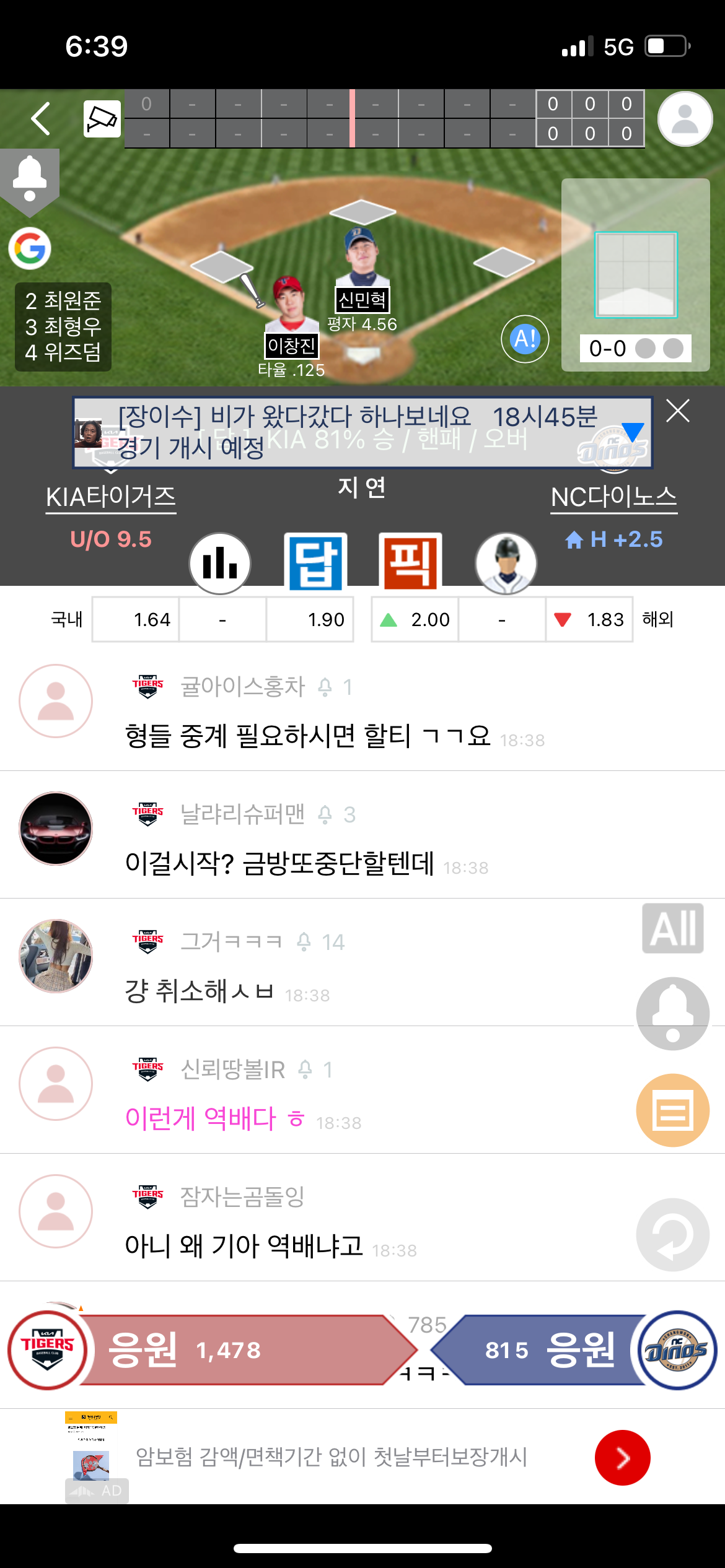Close the 장이수 announcement banner
This screenshot has width=725, height=1568.
pyautogui.click(x=678, y=411)
